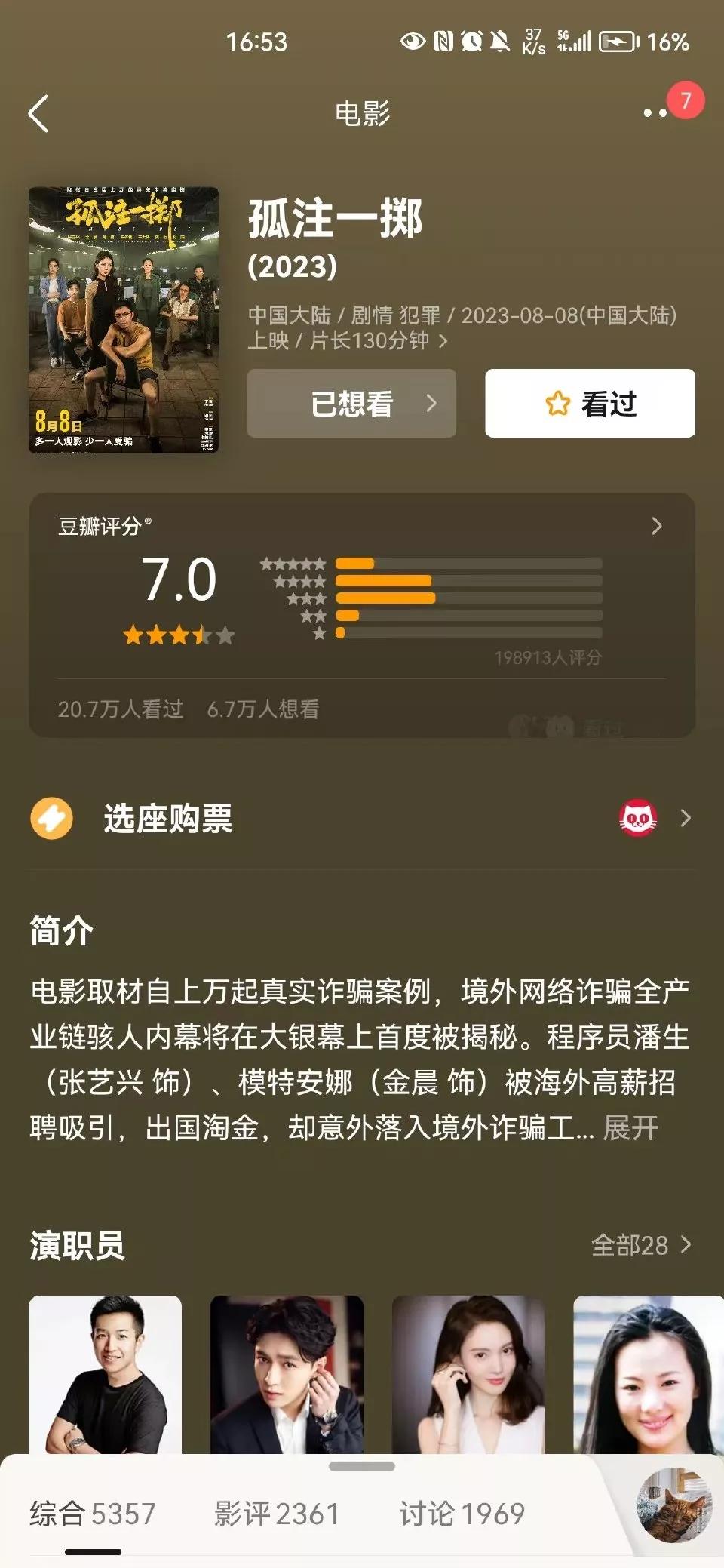Switch to the 综合 tab

(x=93, y=1514)
